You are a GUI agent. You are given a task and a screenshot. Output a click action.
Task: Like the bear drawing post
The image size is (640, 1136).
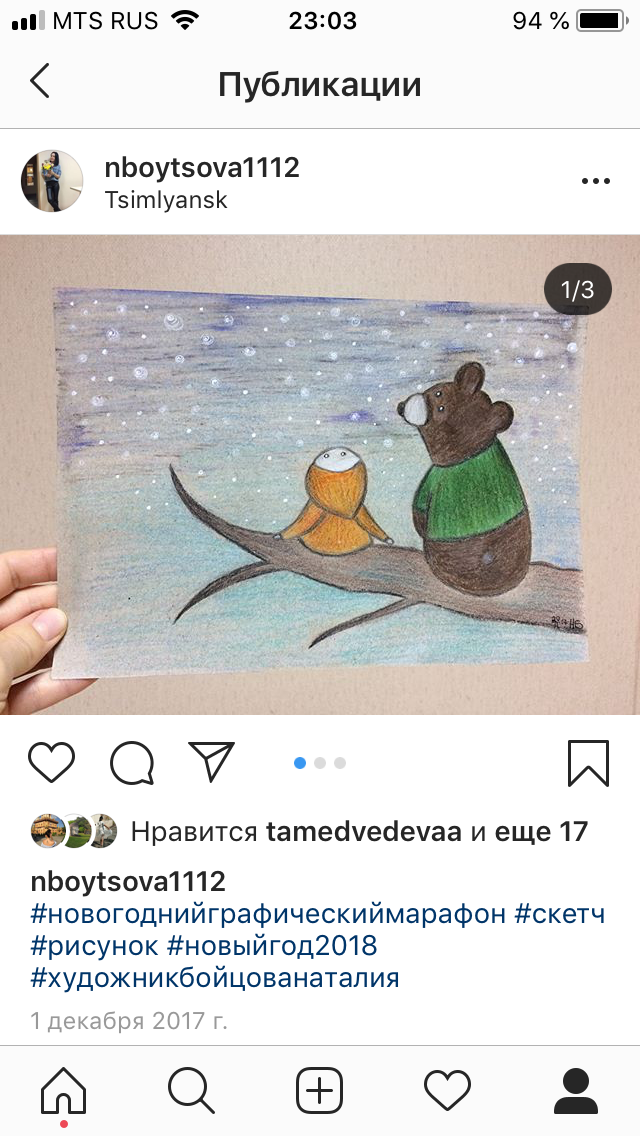tap(51, 763)
